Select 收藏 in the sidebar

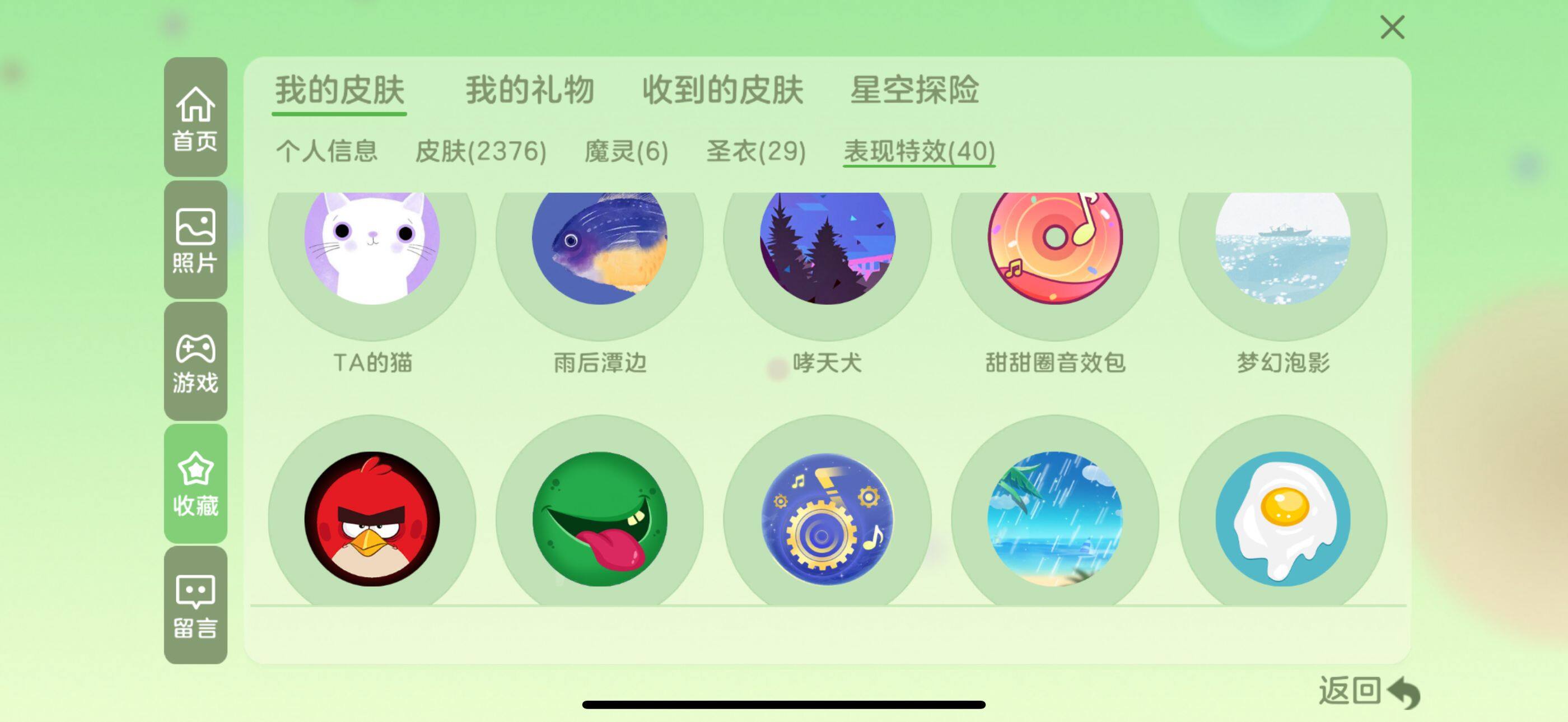pyautogui.click(x=195, y=483)
